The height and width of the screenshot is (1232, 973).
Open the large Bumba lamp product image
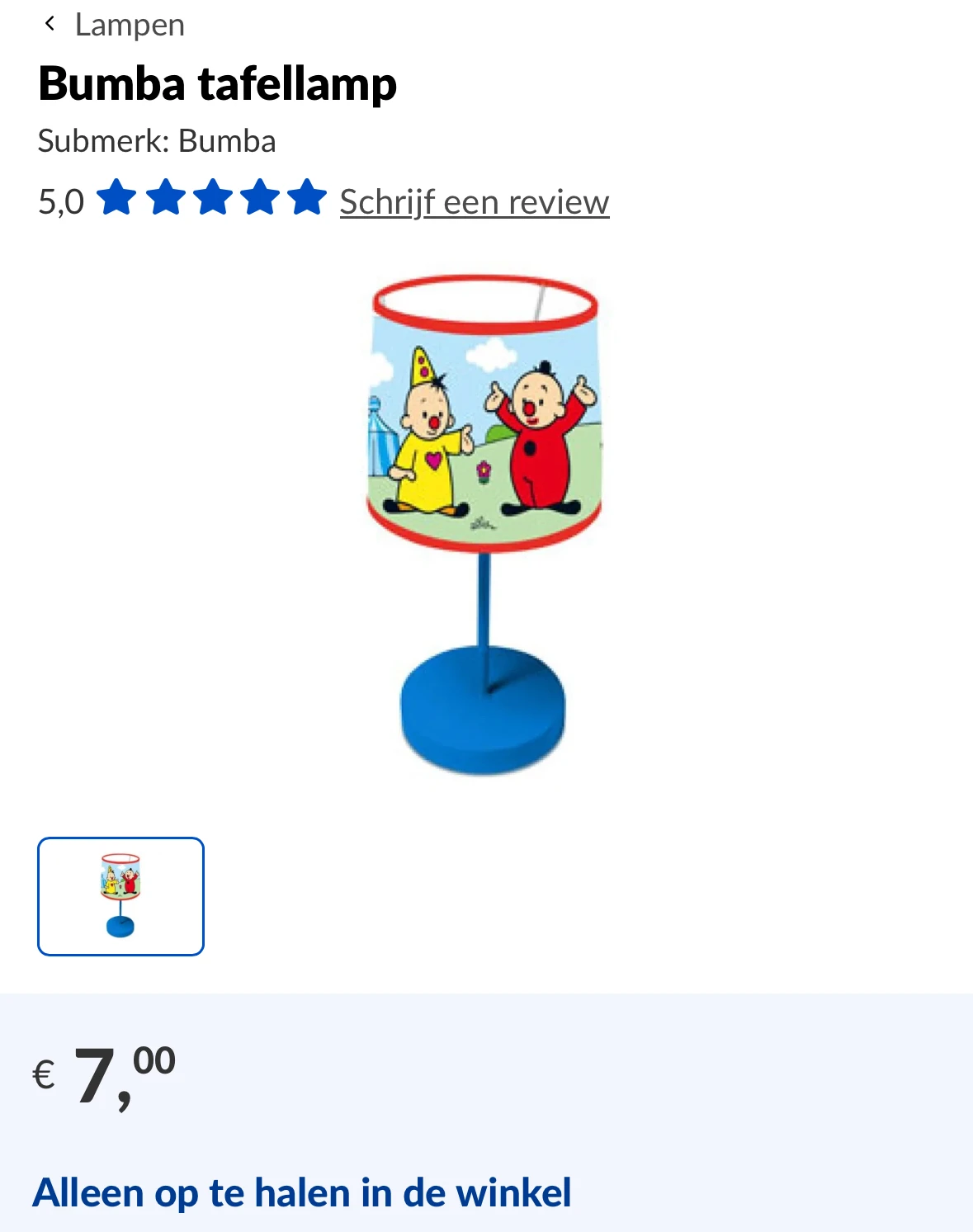tap(485, 524)
